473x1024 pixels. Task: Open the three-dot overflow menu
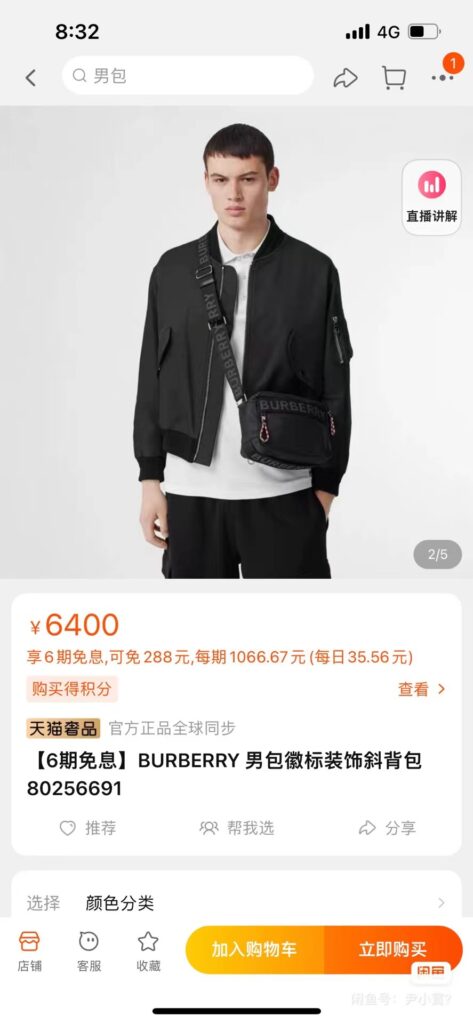coord(442,77)
